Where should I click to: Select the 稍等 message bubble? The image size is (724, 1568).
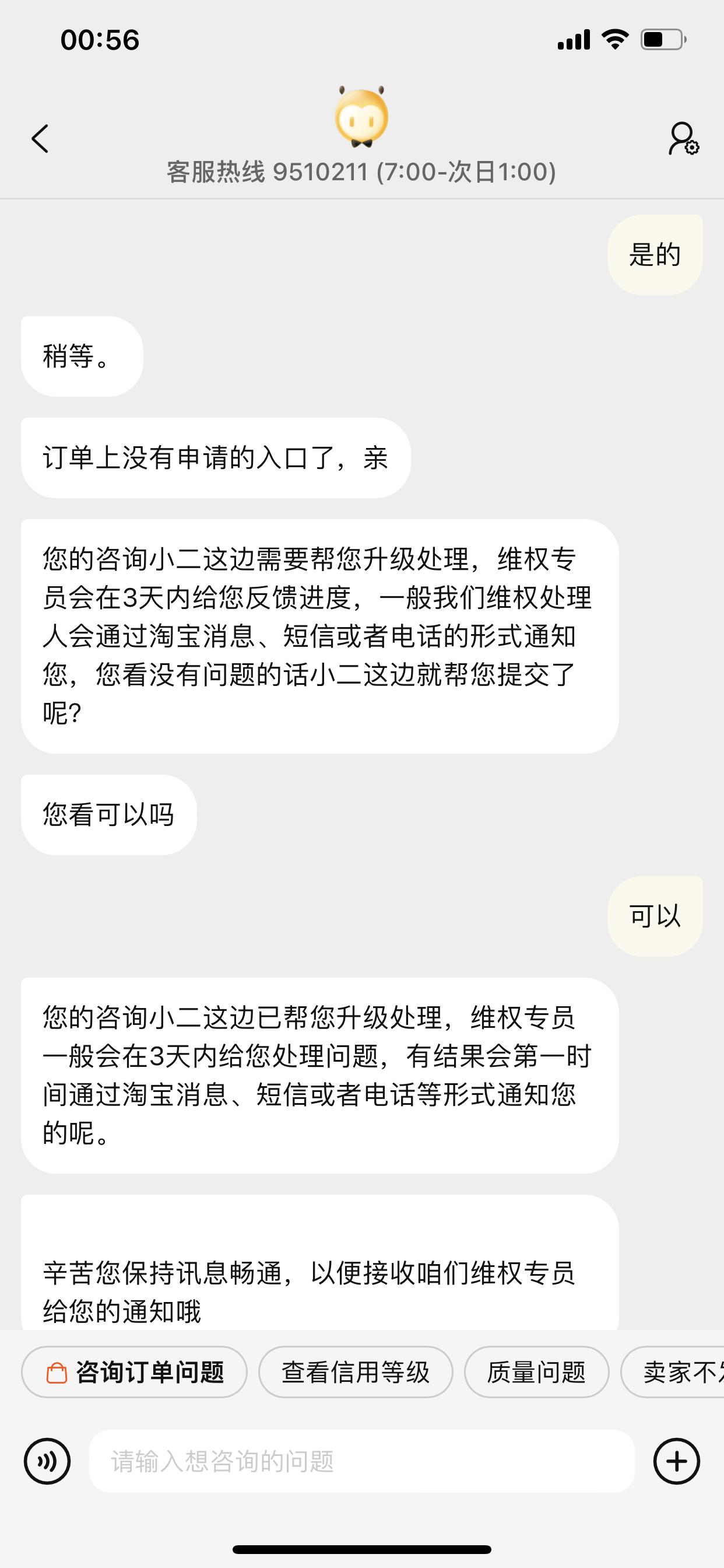click(x=81, y=356)
